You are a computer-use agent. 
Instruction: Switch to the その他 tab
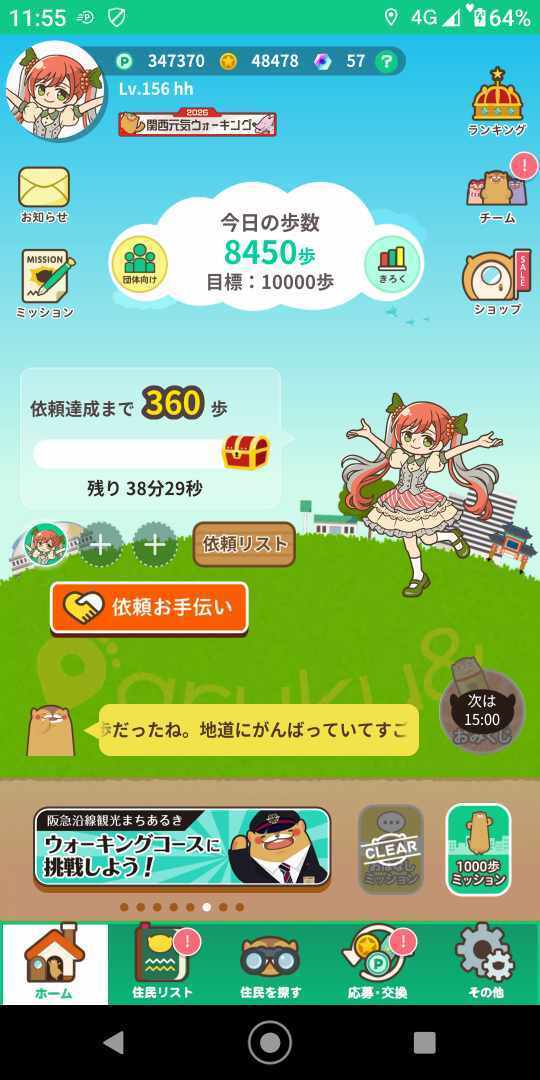(486, 963)
